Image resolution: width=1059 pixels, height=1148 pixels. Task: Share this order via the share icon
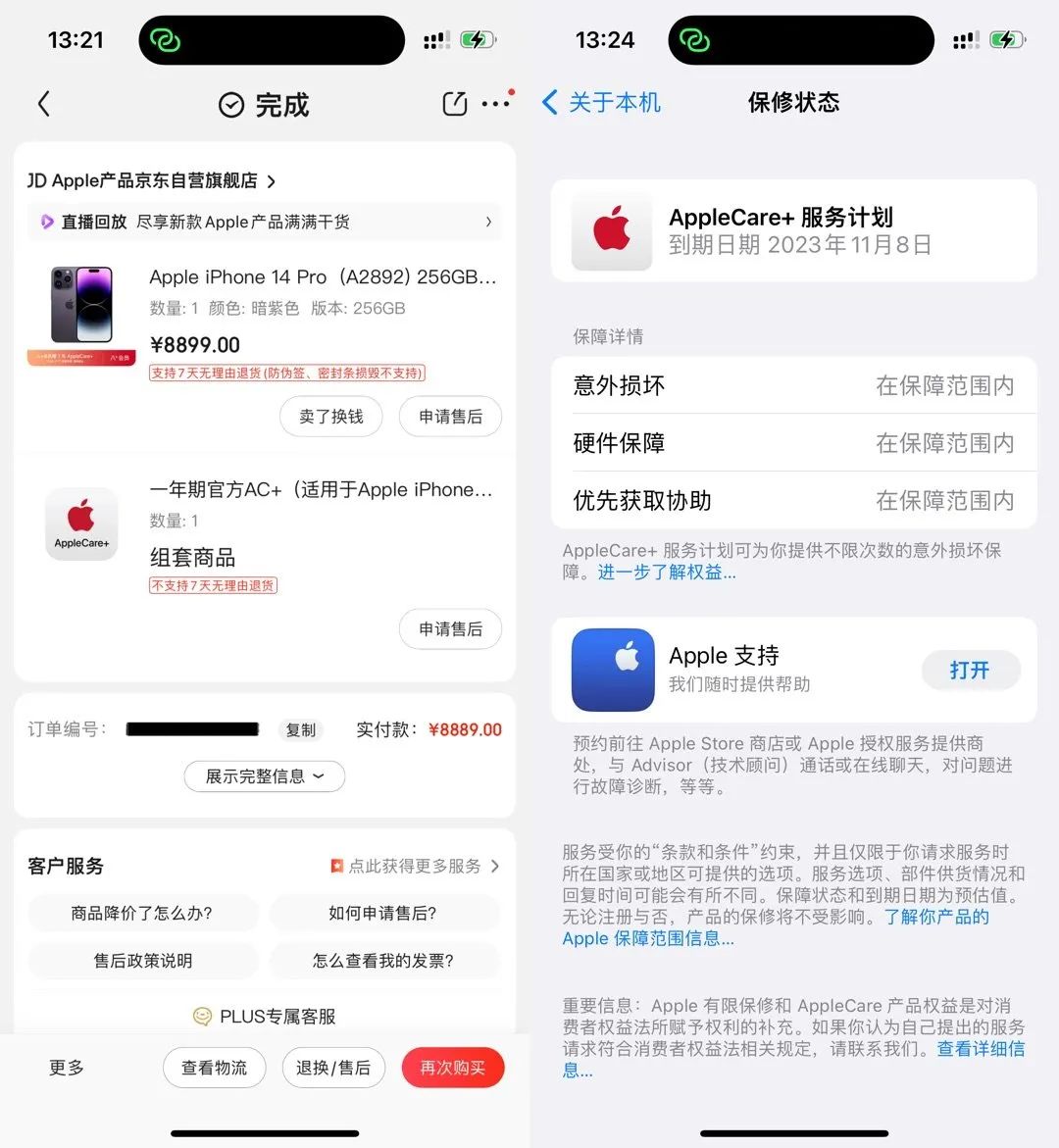click(x=455, y=104)
